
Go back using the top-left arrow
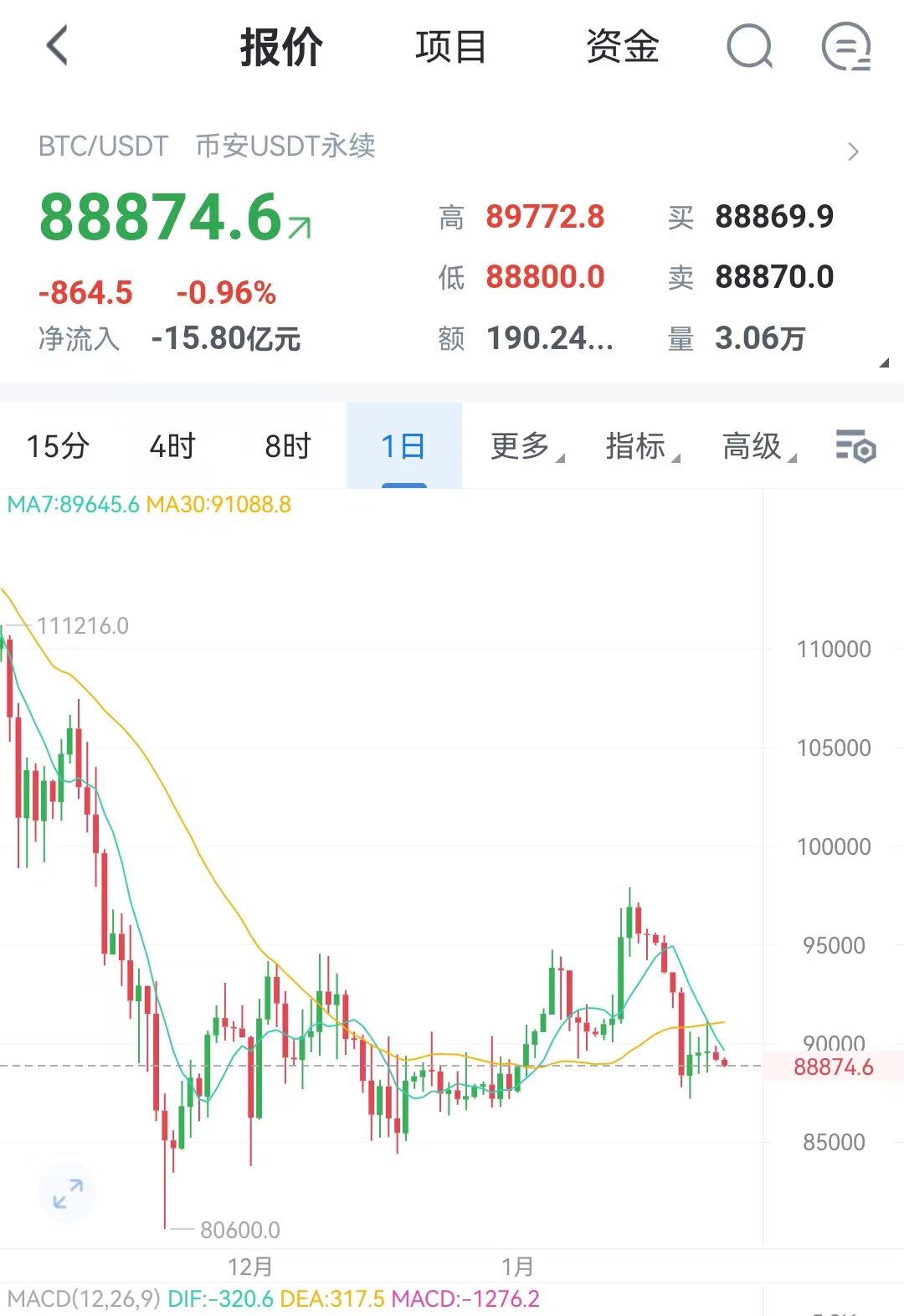tap(57, 45)
